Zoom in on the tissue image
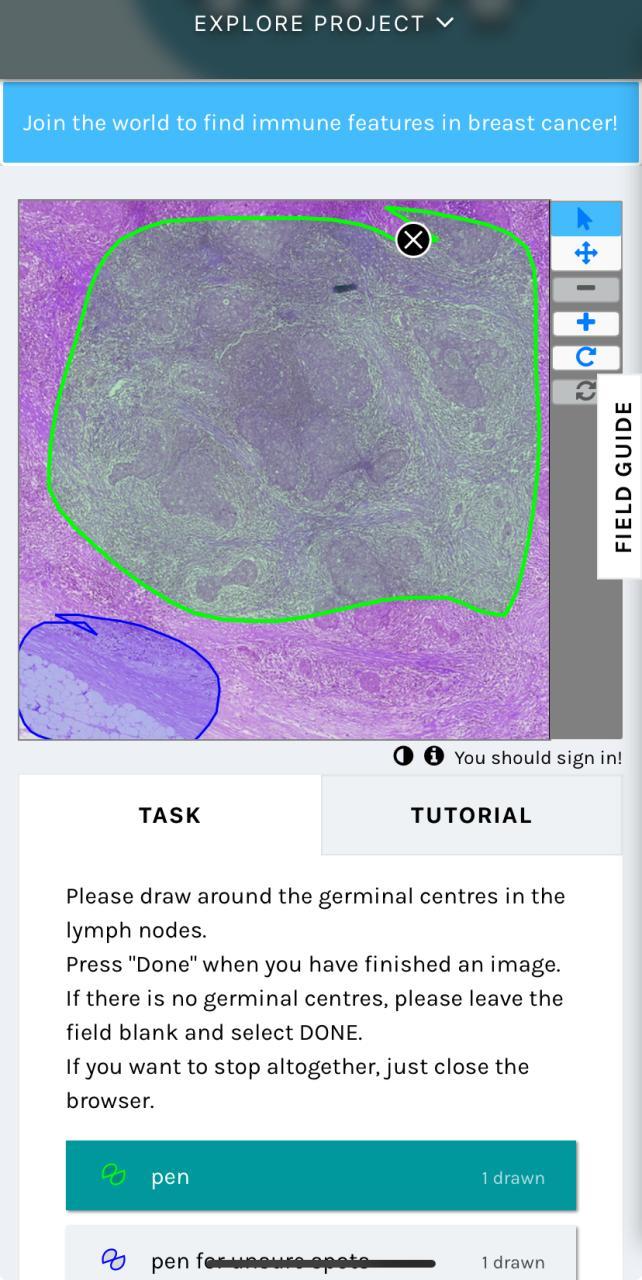This screenshot has width=642, height=1280. pos(586,323)
